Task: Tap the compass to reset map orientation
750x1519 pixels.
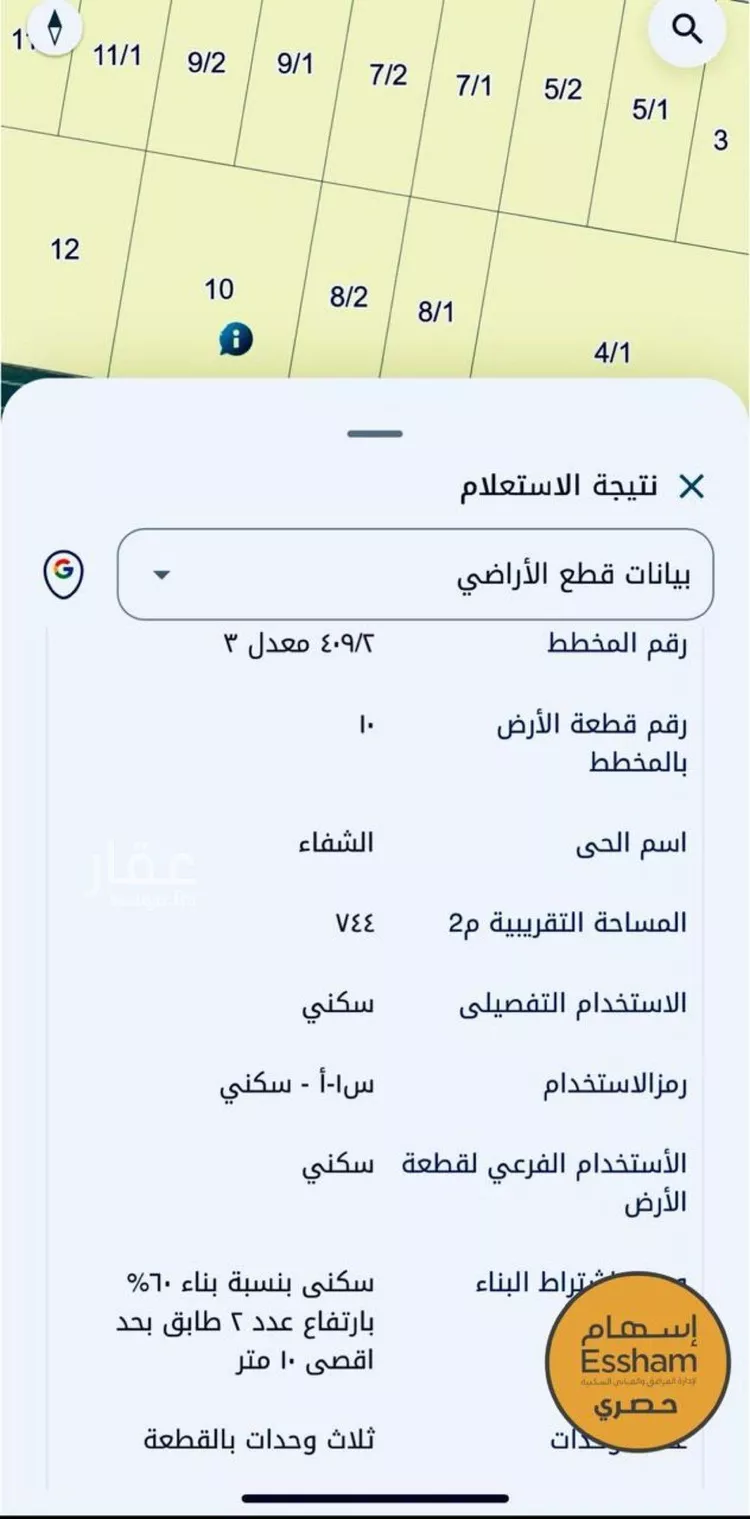Action: tap(54, 27)
